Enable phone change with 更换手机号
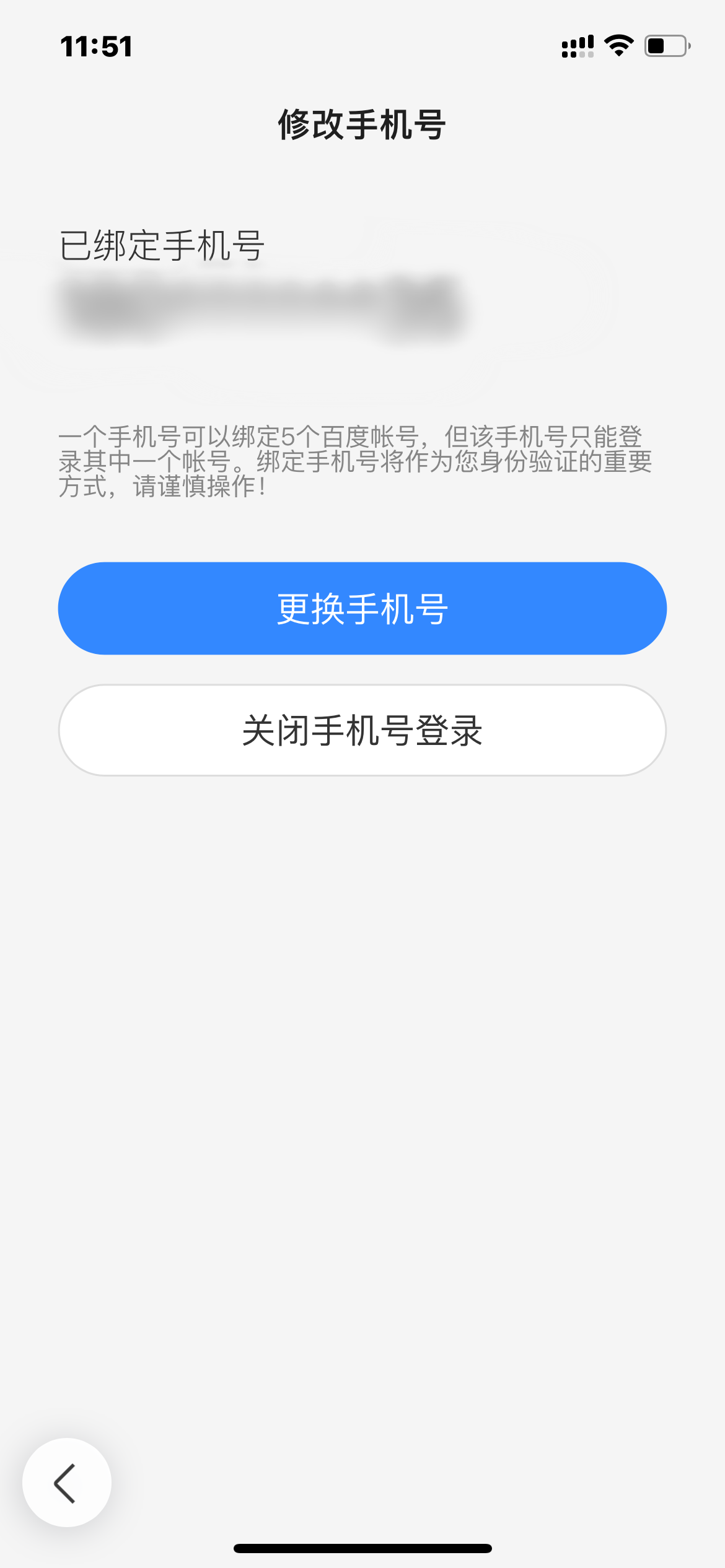The width and height of the screenshot is (725, 1568). [x=361, y=608]
